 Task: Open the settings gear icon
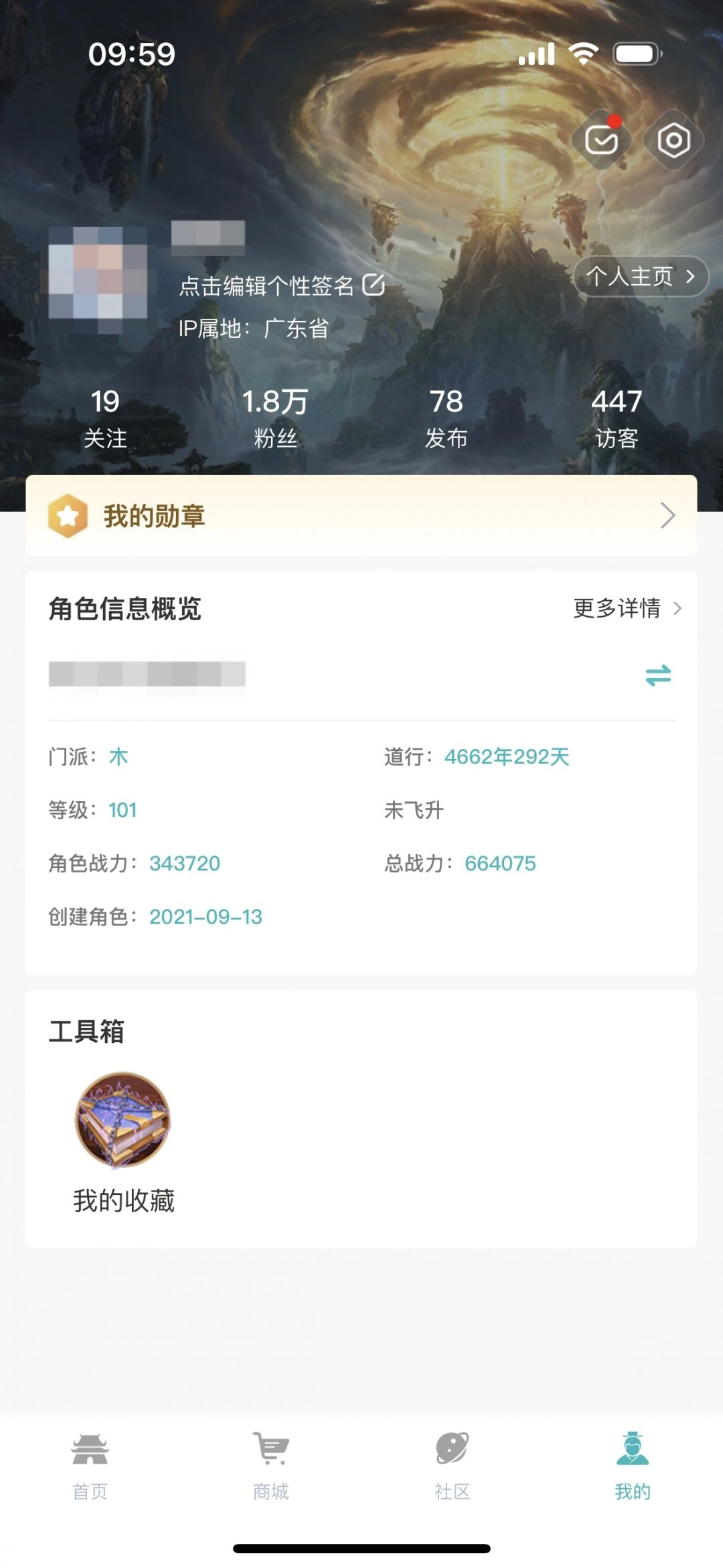tap(673, 139)
